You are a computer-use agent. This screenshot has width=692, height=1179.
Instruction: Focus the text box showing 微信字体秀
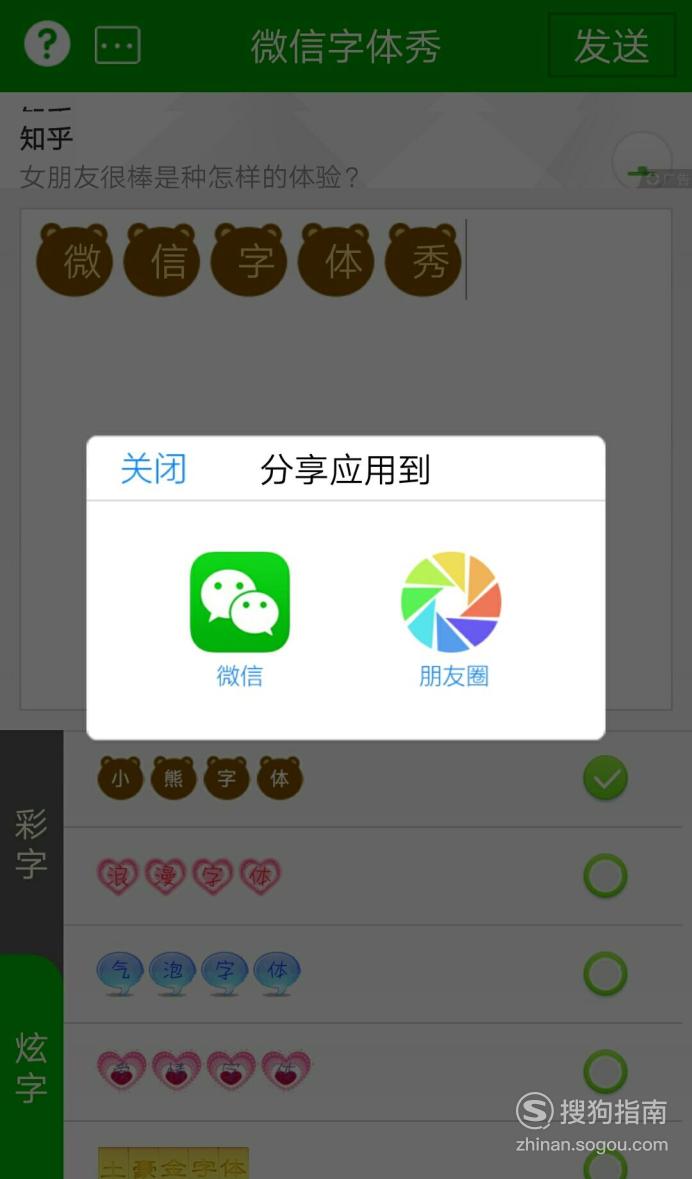(x=346, y=459)
